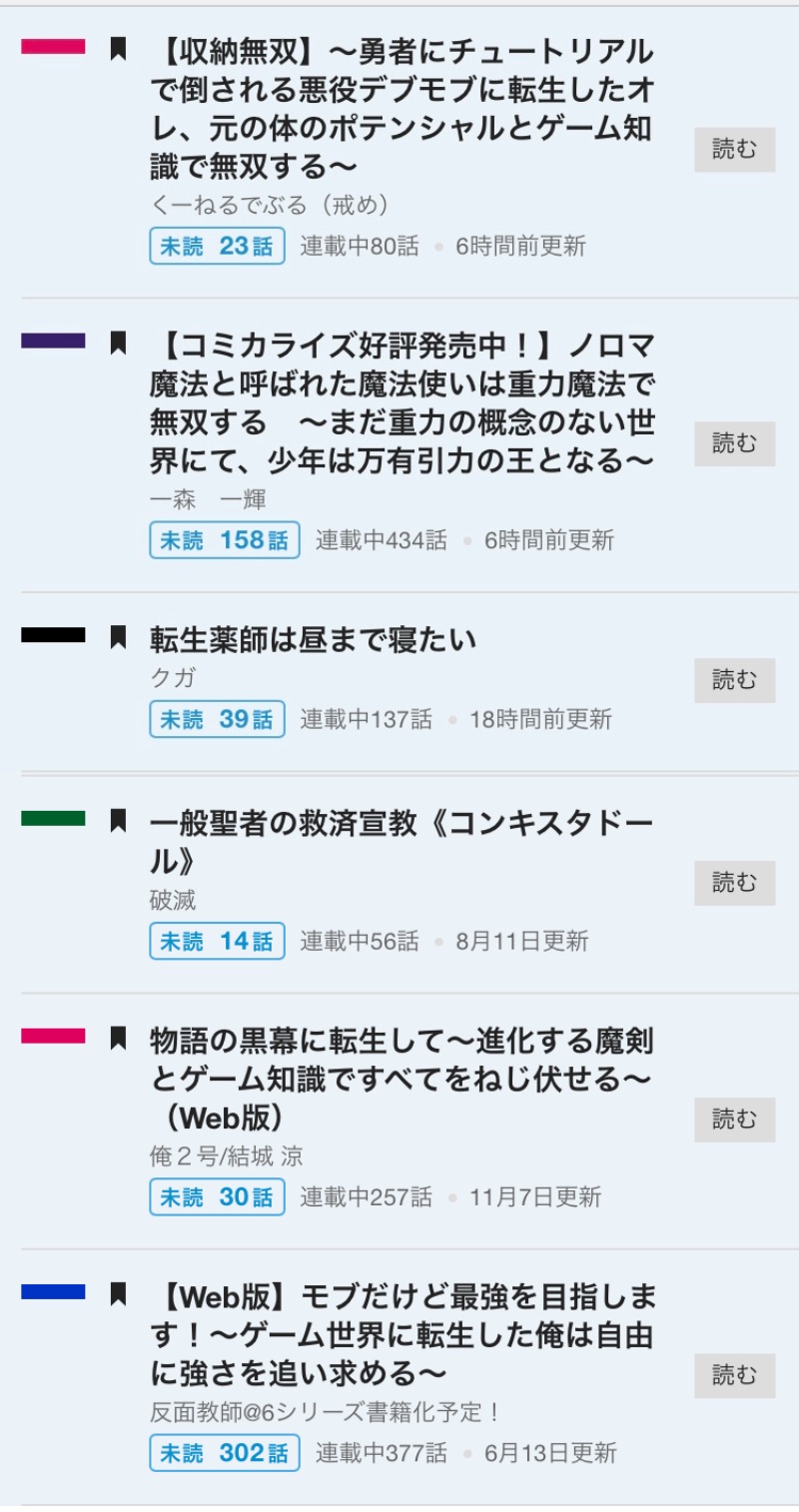Tap 読む button for 【収納無双】 novel
The width and height of the screenshot is (799, 1512).
[734, 150]
